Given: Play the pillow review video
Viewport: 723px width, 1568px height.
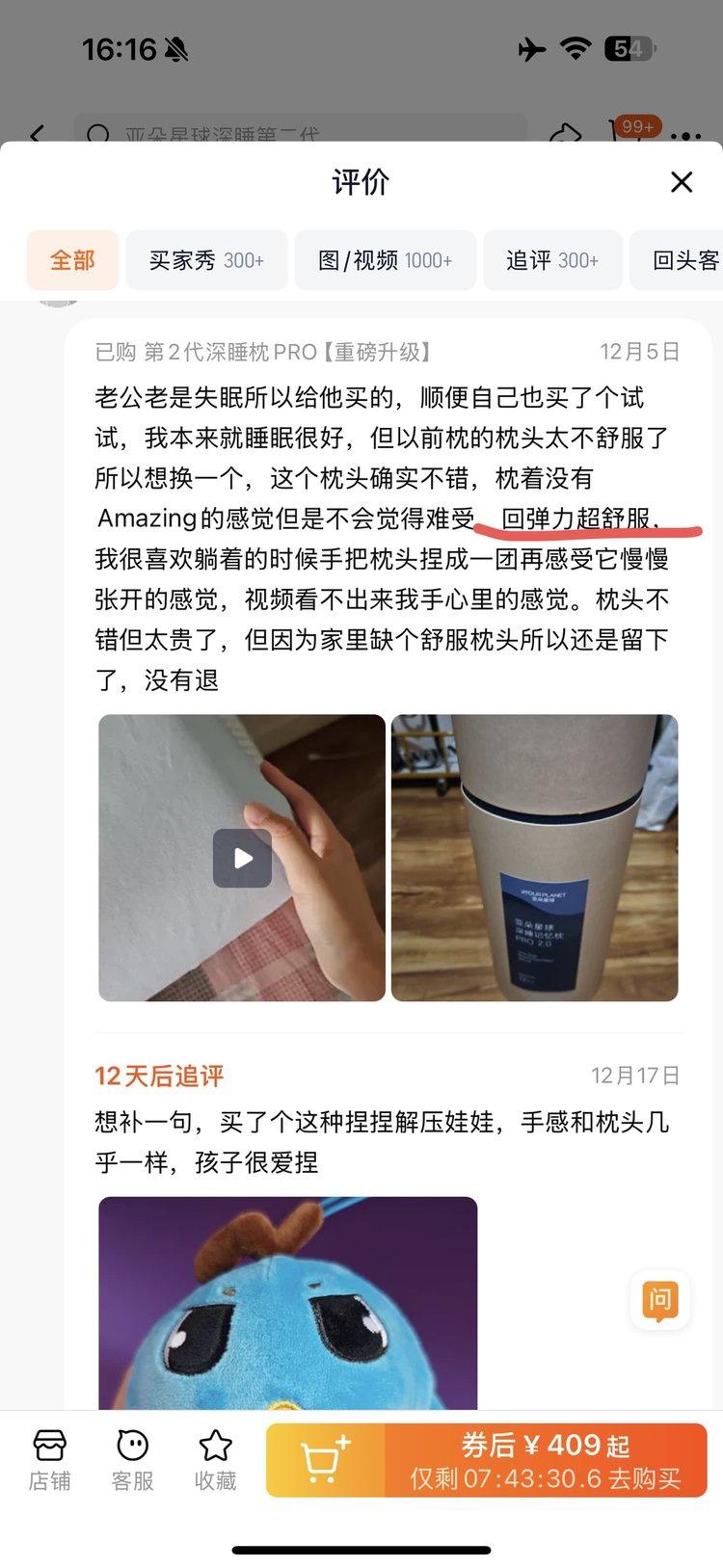Looking at the screenshot, I should pyautogui.click(x=242, y=858).
